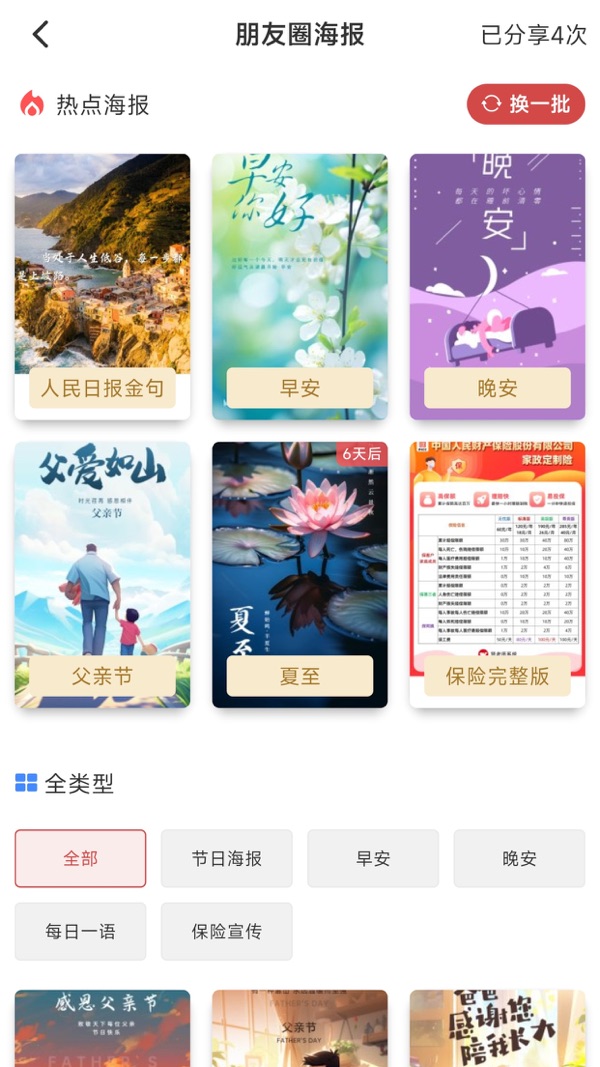Open the Father's Day poster in the bottom row

[299, 1028]
